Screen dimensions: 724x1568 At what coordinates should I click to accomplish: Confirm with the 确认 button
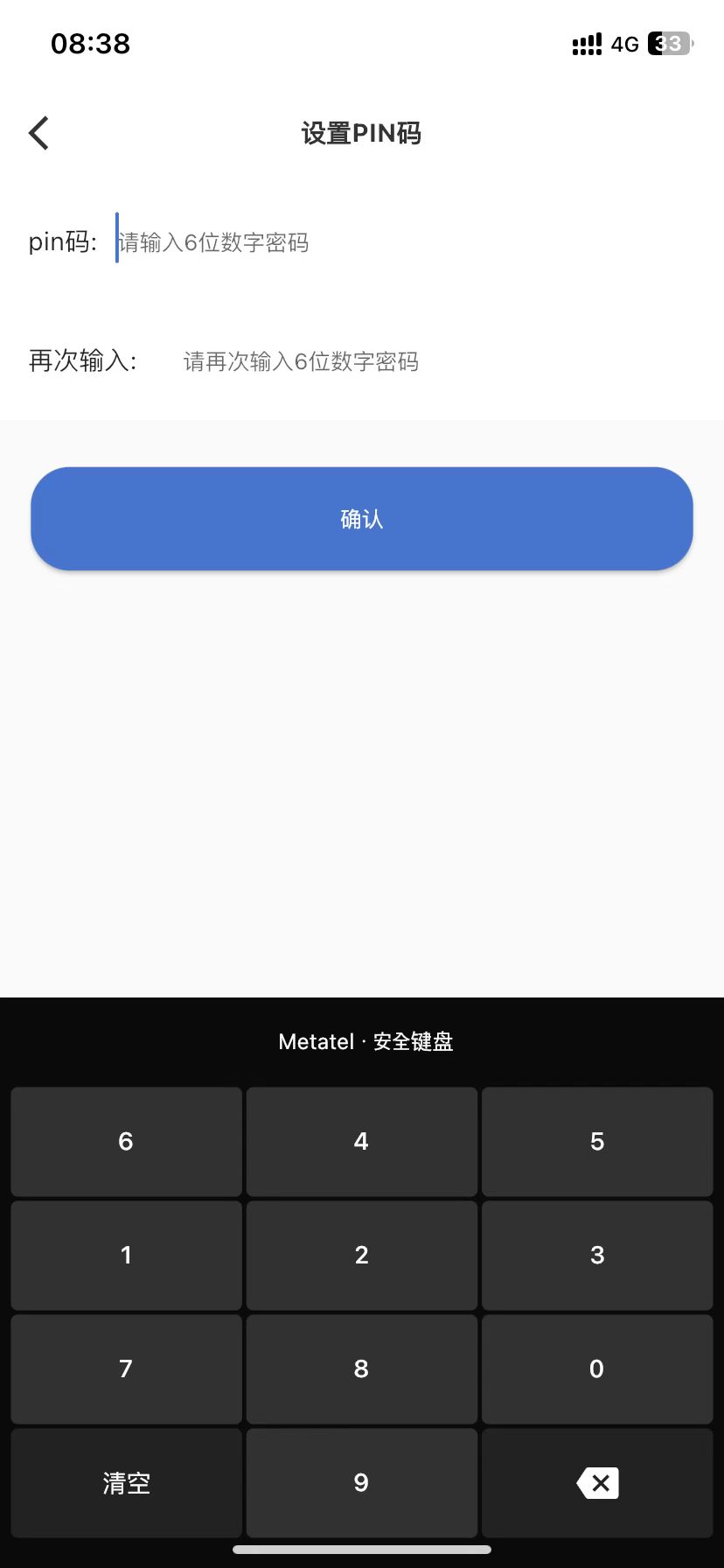coord(362,519)
